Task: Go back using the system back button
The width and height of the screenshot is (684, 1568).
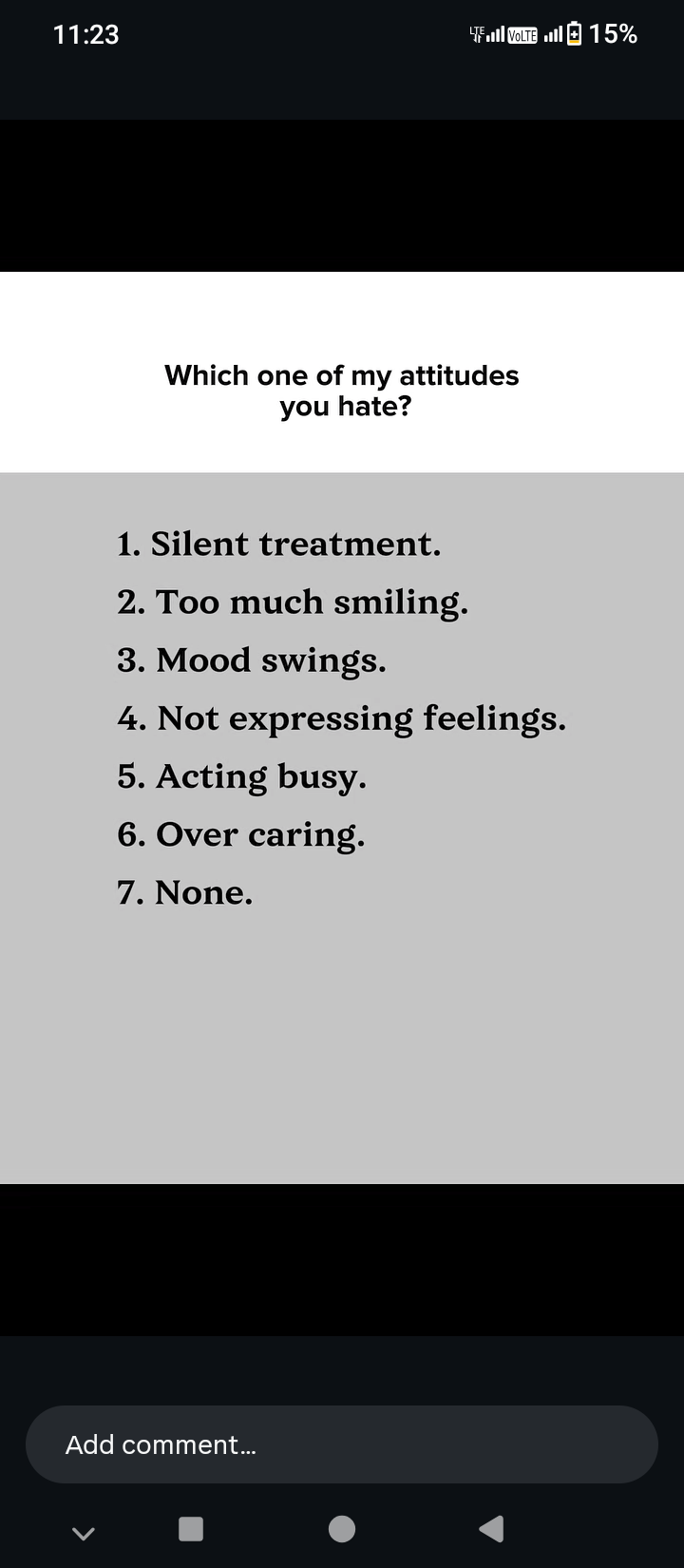Action: click(x=491, y=1529)
